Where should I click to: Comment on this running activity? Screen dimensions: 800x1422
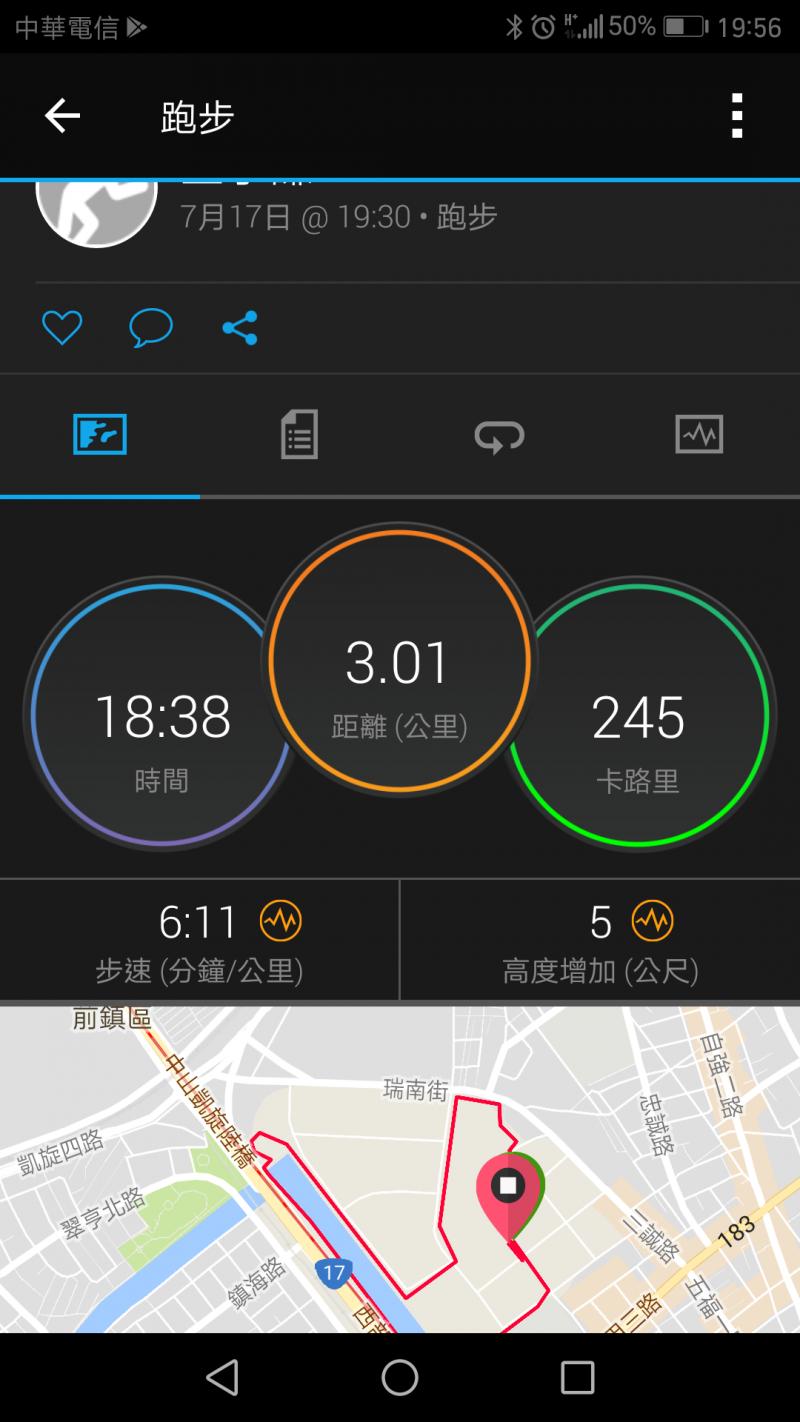click(151, 328)
